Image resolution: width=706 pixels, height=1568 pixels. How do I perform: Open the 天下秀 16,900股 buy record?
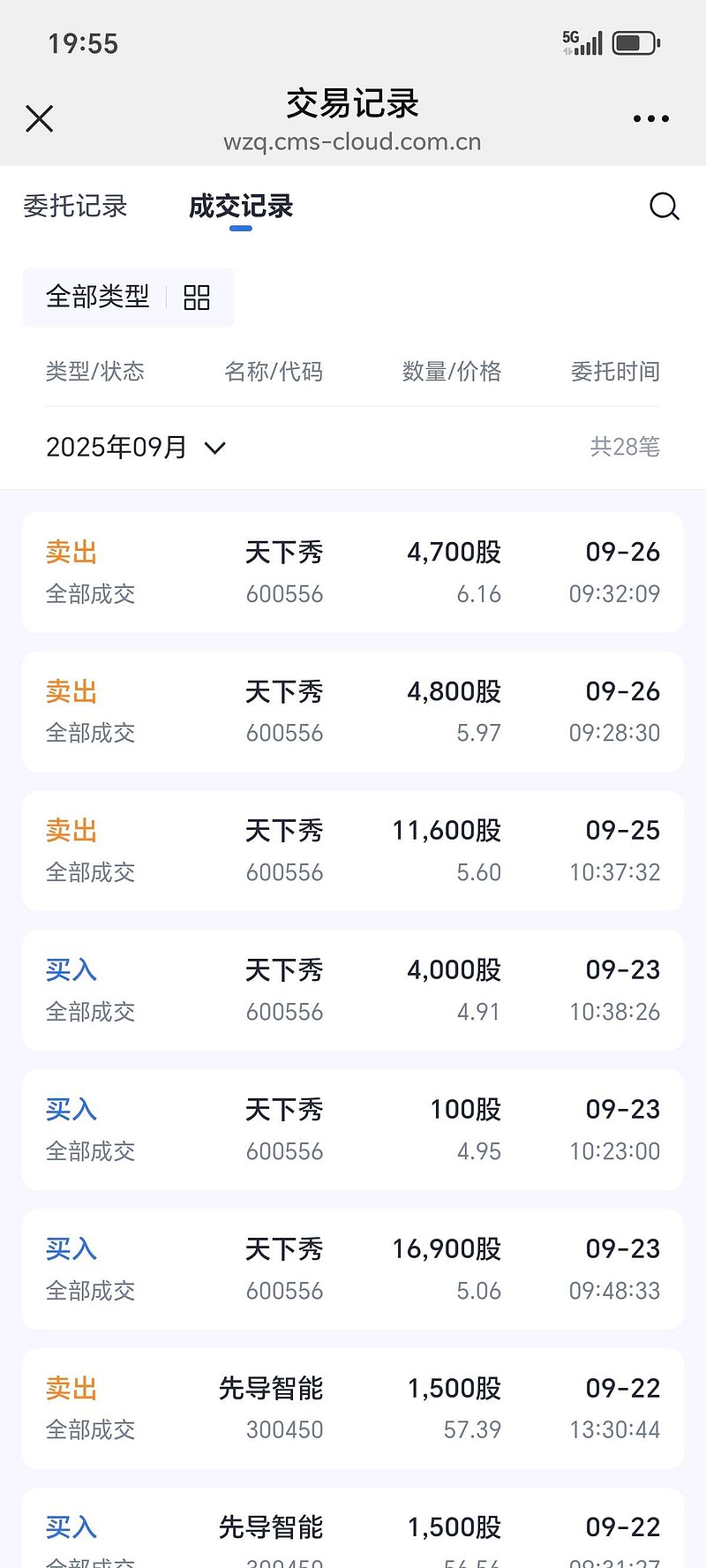click(353, 1270)
